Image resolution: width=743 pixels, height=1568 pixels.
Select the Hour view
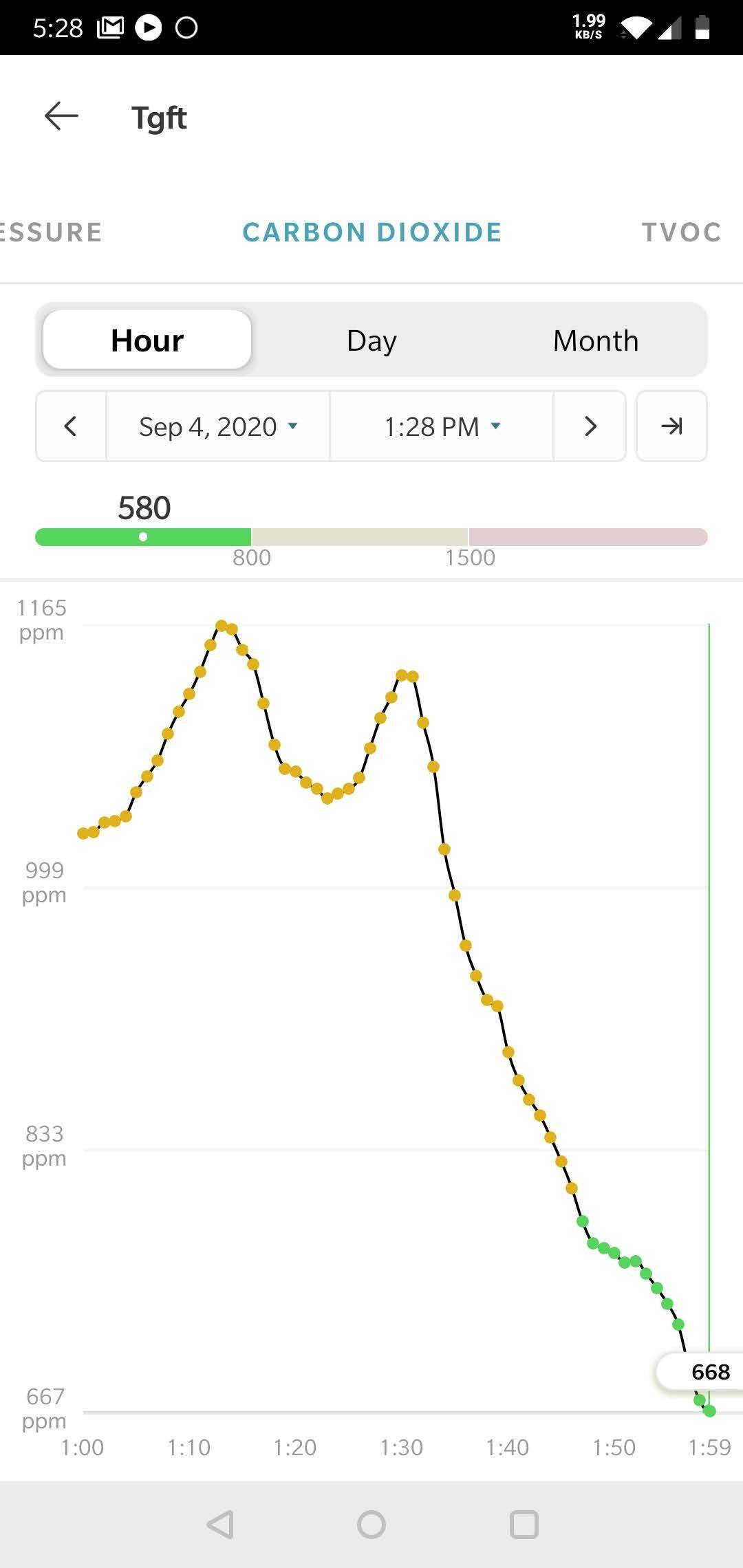click(147, 340)
